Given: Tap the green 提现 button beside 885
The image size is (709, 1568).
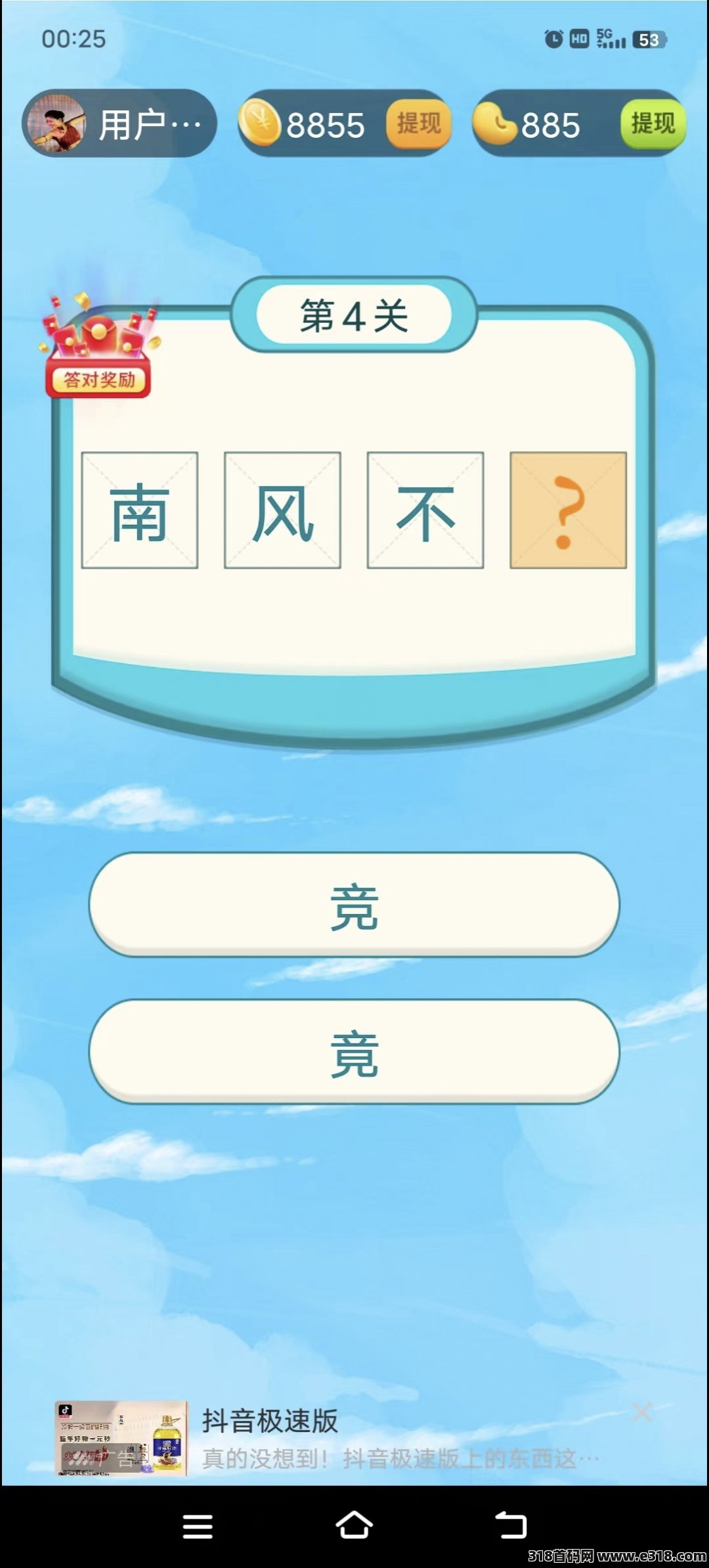Looking at the screenshot, I should click(653, 123).
